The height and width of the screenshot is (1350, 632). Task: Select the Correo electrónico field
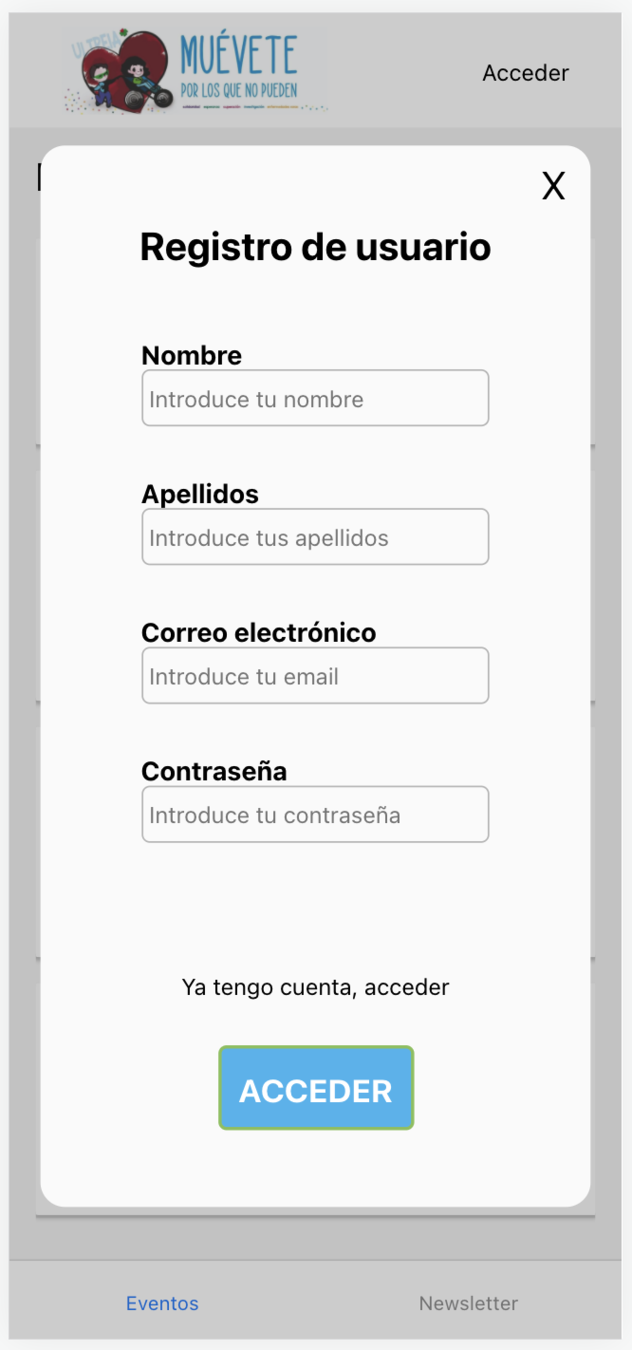(x=315, y=675)
